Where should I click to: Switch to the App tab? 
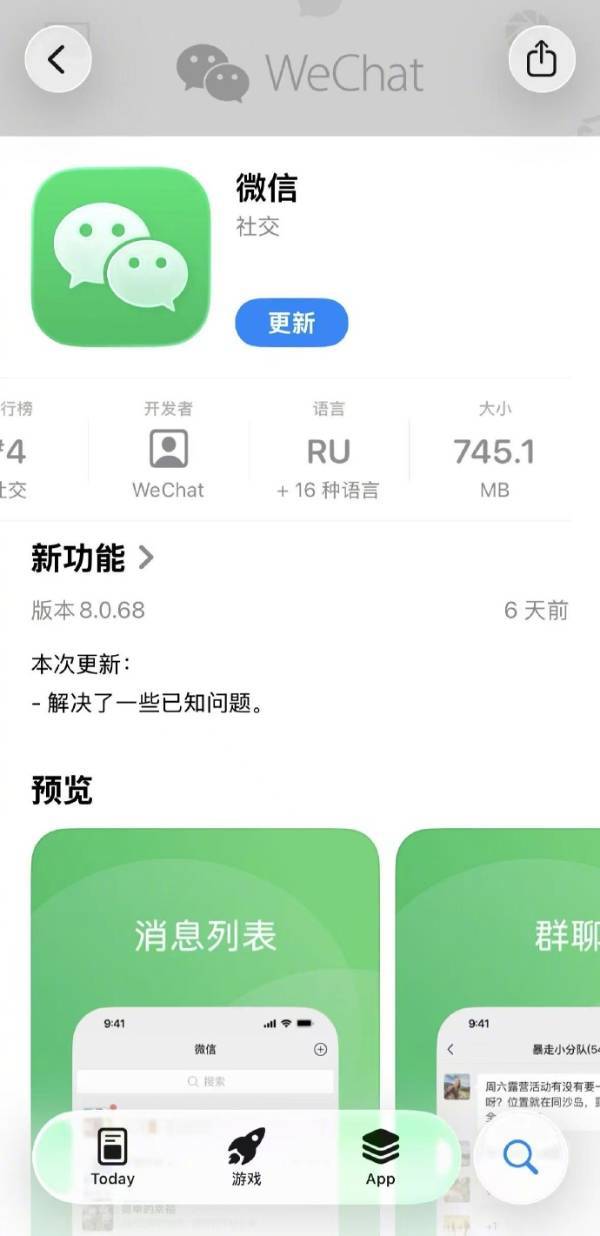[380, 1157]
